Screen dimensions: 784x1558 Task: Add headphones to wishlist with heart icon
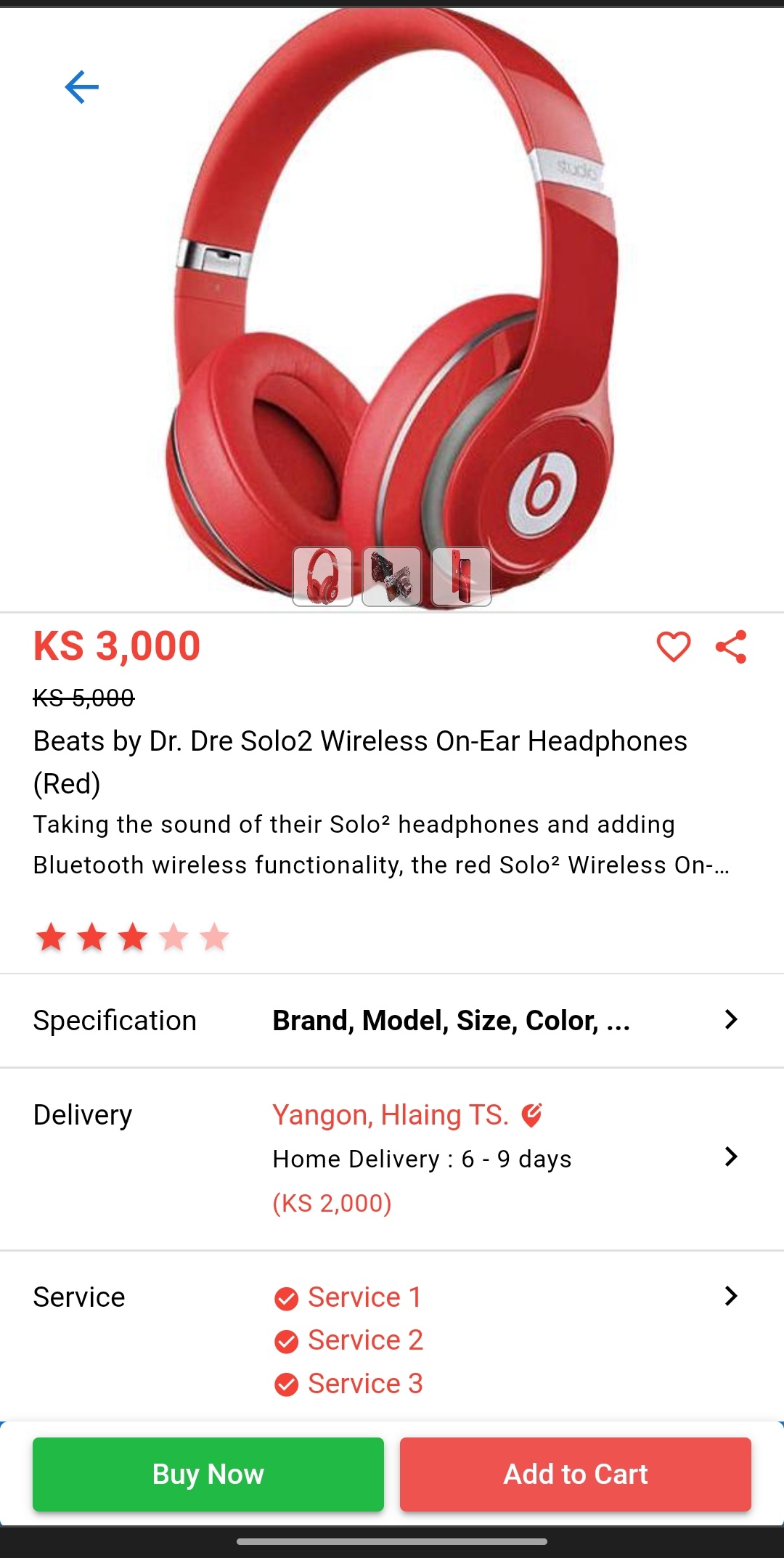click(673, 646)
